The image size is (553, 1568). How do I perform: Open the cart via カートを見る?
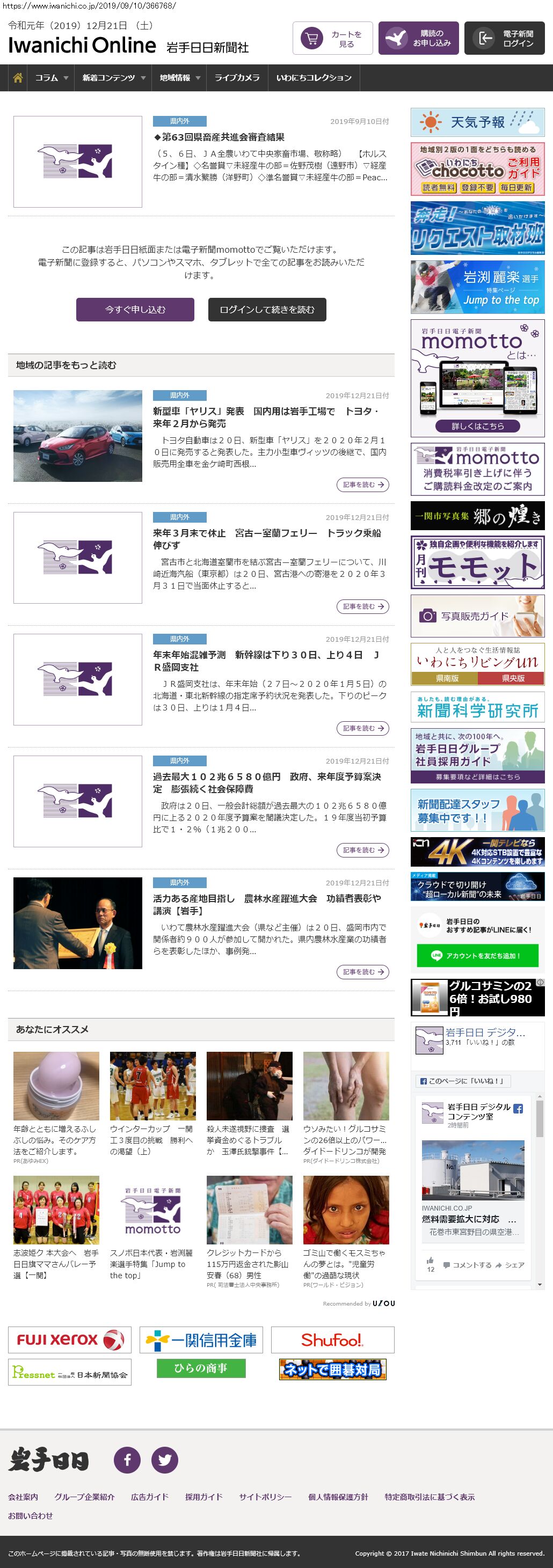tap(332, 38)
